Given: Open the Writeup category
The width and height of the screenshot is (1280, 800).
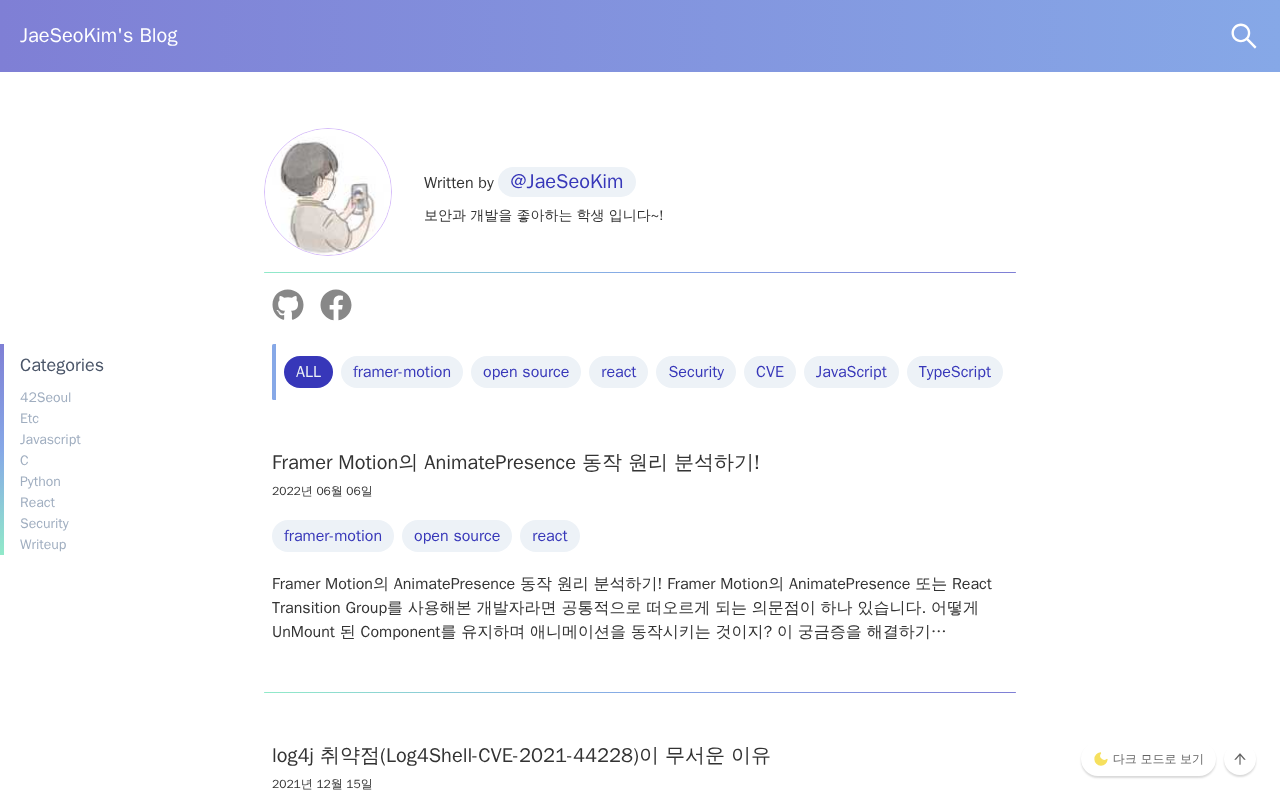Looking at the screenshot, I should click(43, 545).
